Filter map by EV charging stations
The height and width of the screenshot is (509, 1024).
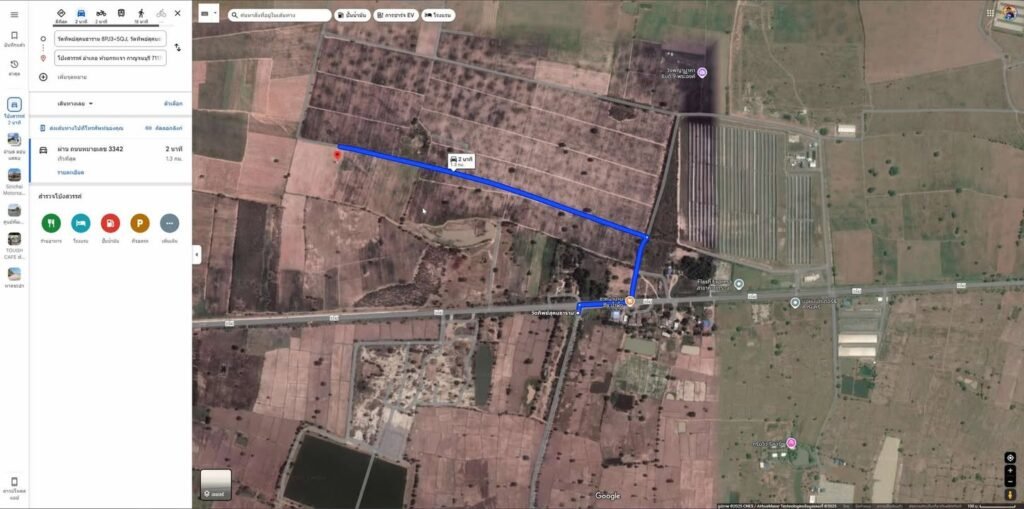[396, 15]
